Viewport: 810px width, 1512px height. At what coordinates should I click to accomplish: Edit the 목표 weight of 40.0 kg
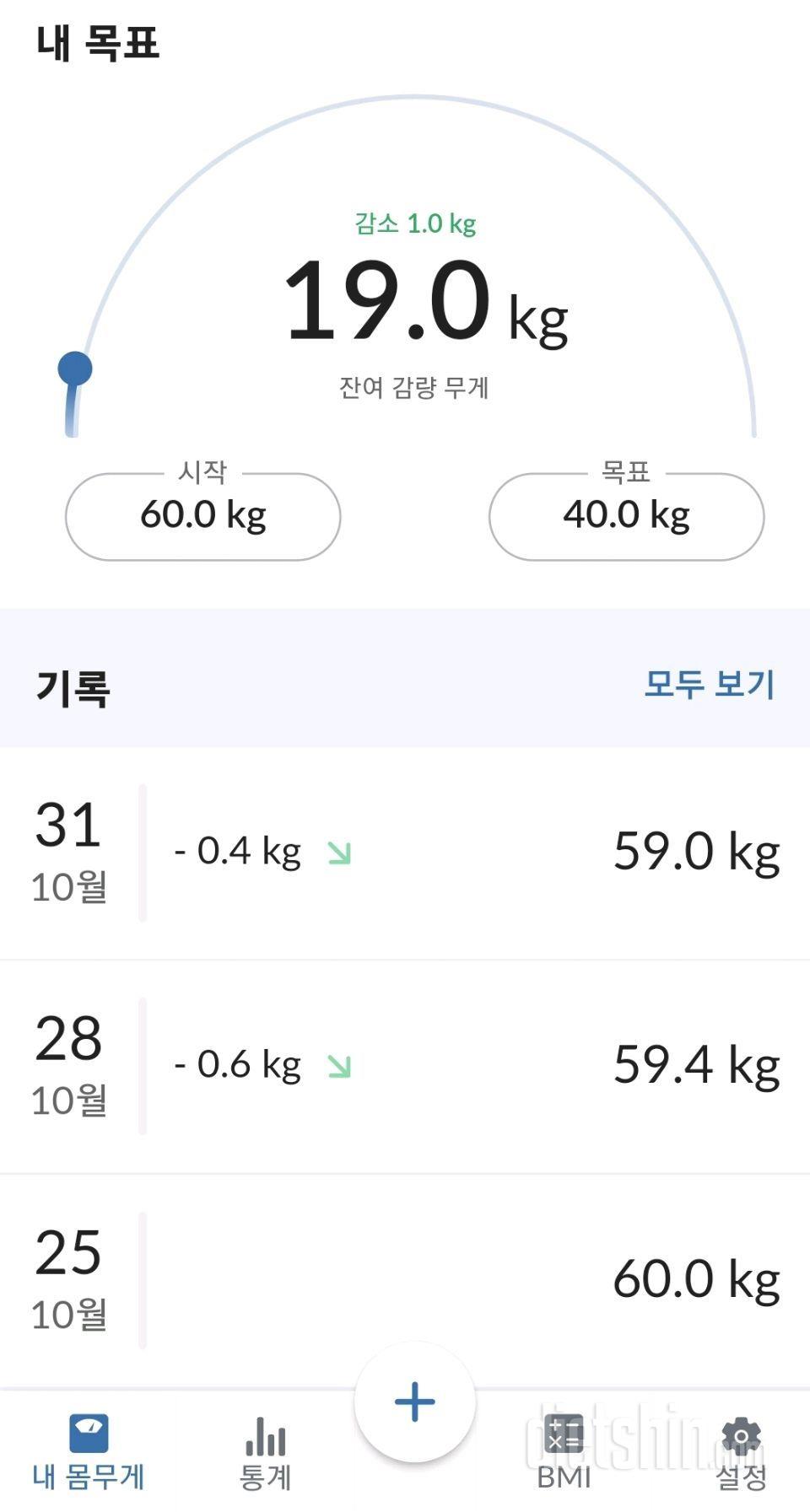tap(626, 515)
